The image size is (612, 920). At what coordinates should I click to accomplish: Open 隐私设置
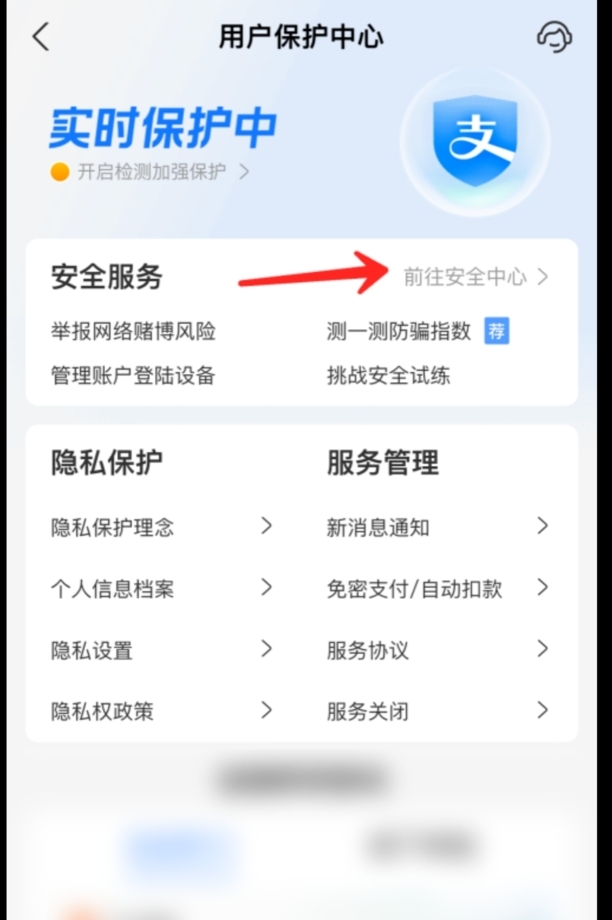(x=160, y=650)
